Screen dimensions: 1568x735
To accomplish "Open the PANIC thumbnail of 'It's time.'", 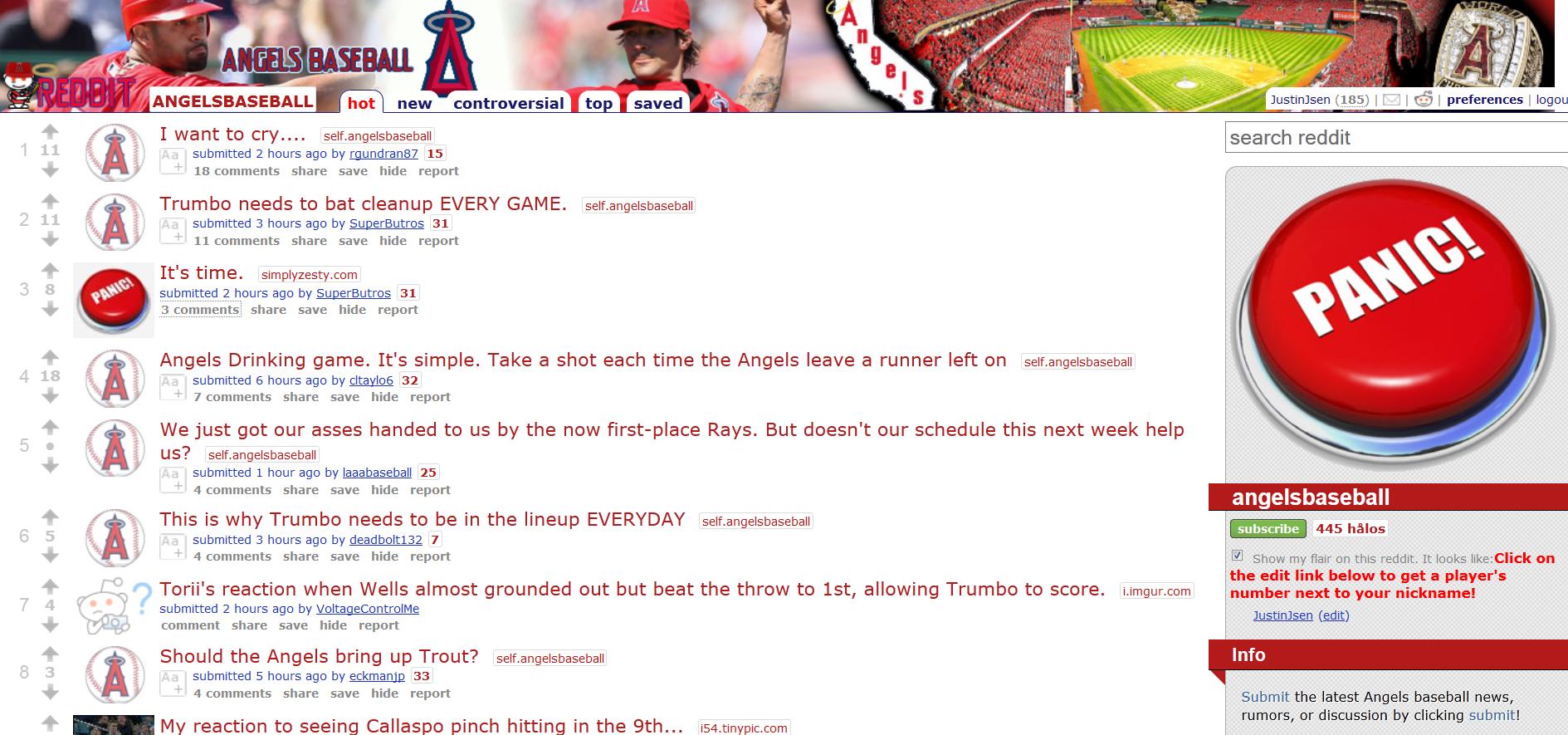I will coord(114,300).
